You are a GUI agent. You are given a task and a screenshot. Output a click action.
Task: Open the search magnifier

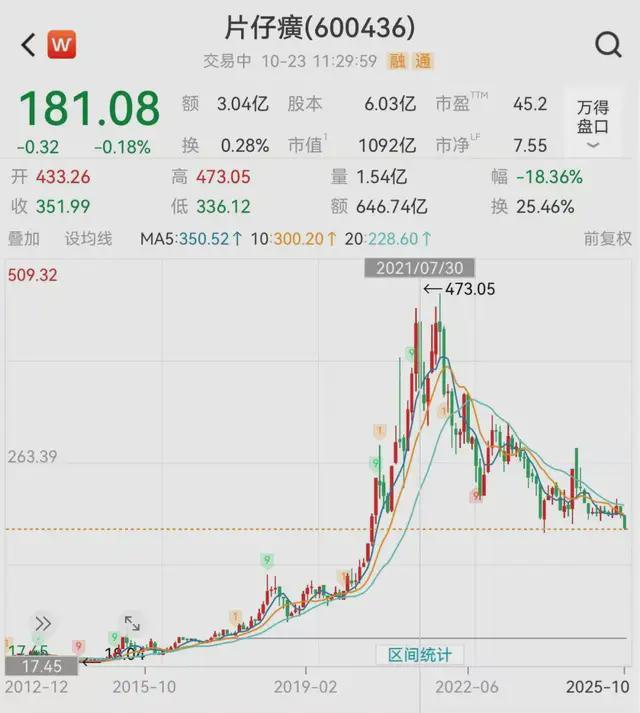pos(607,44)
